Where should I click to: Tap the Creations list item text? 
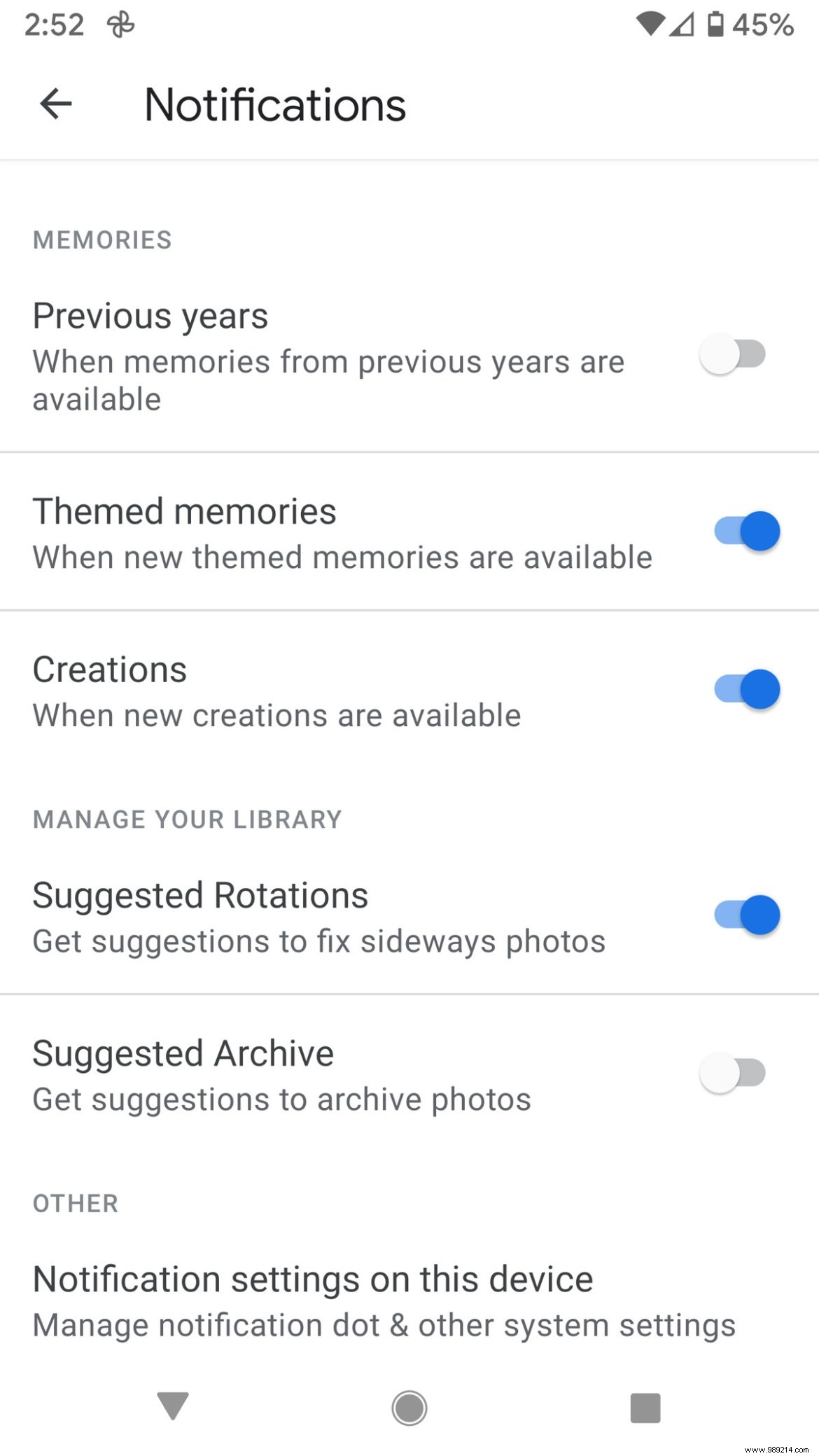coord(110,670)
